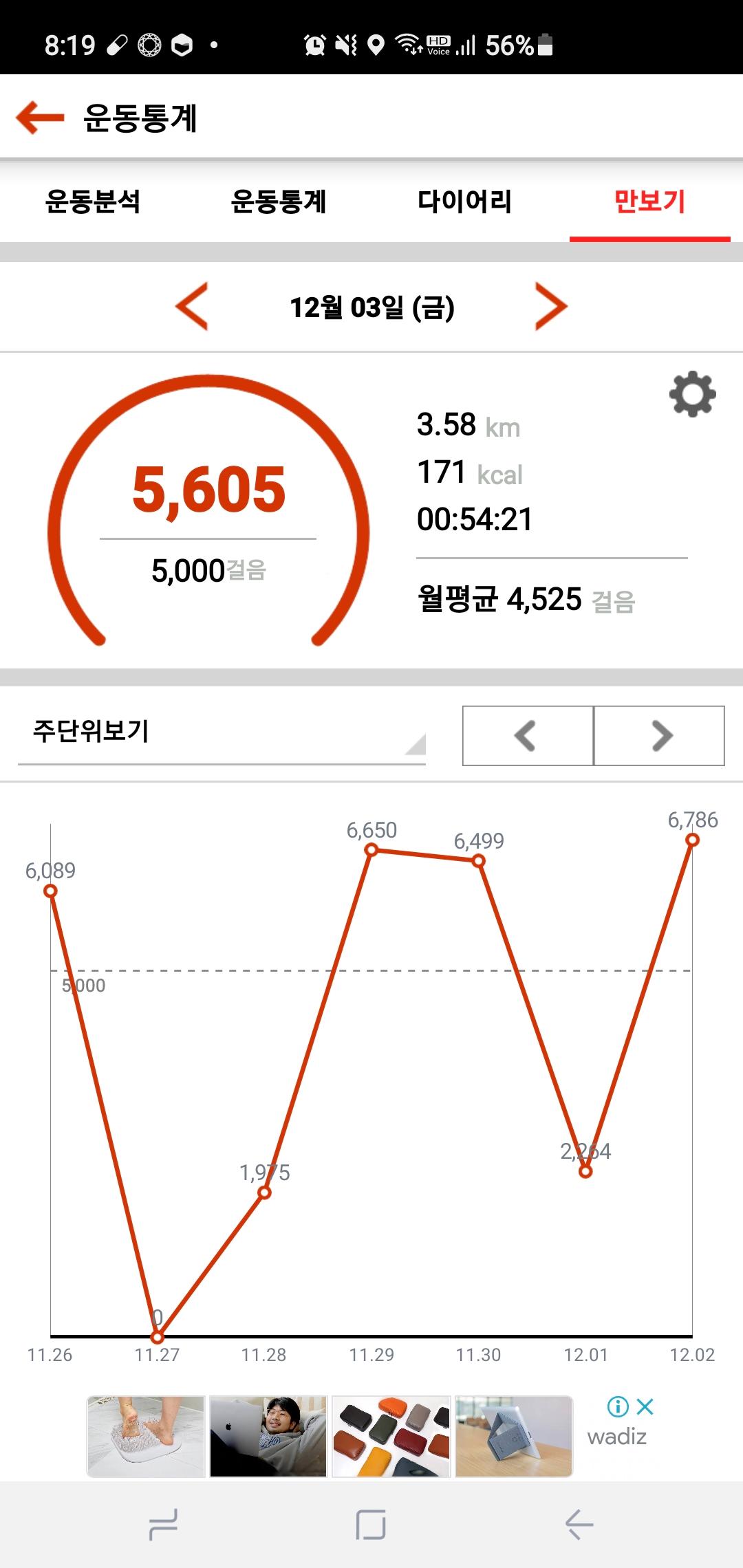
Task: Go to the previous day's step data
Action: pos(192,307)
